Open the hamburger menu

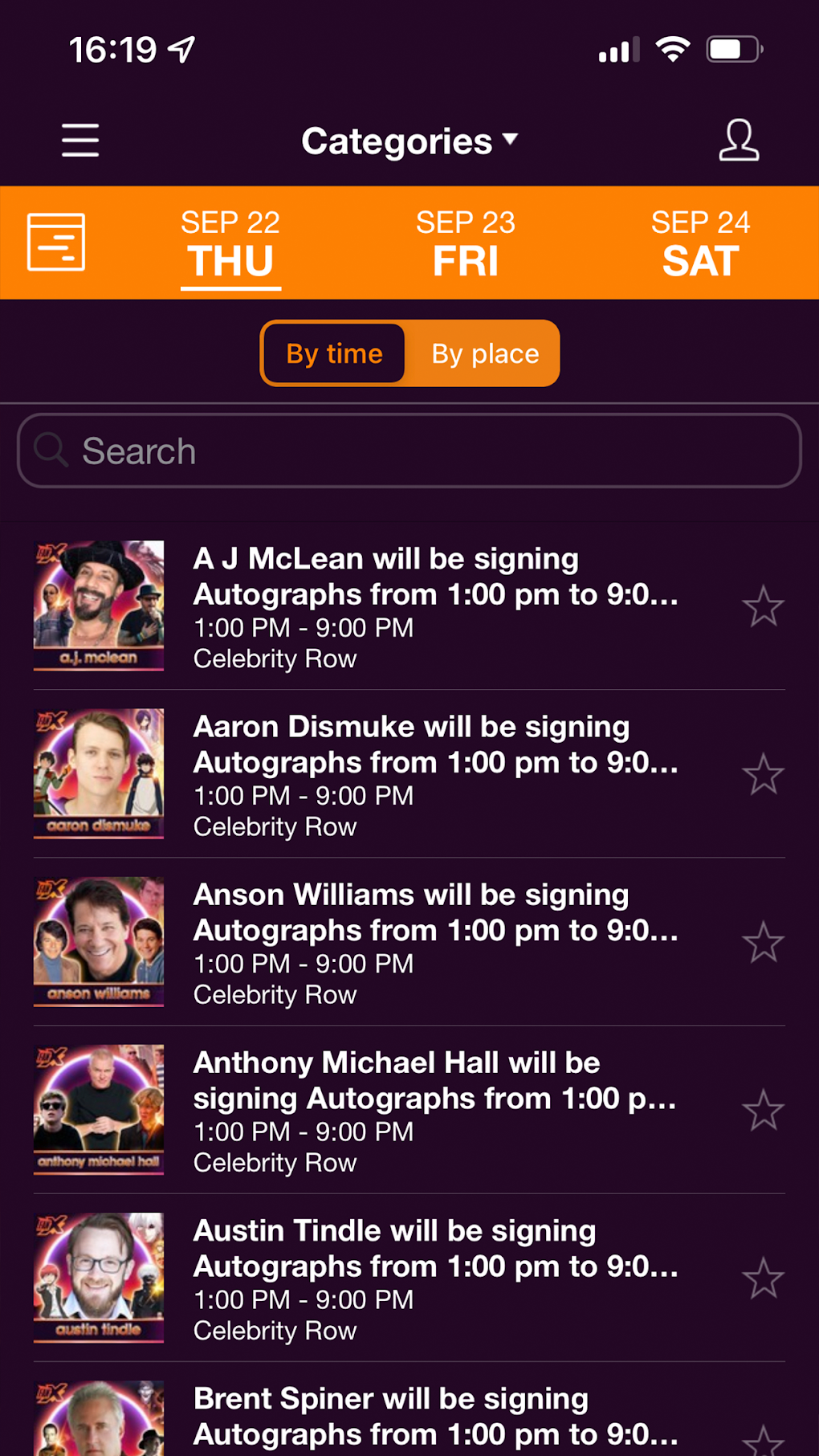click(80, 141)
